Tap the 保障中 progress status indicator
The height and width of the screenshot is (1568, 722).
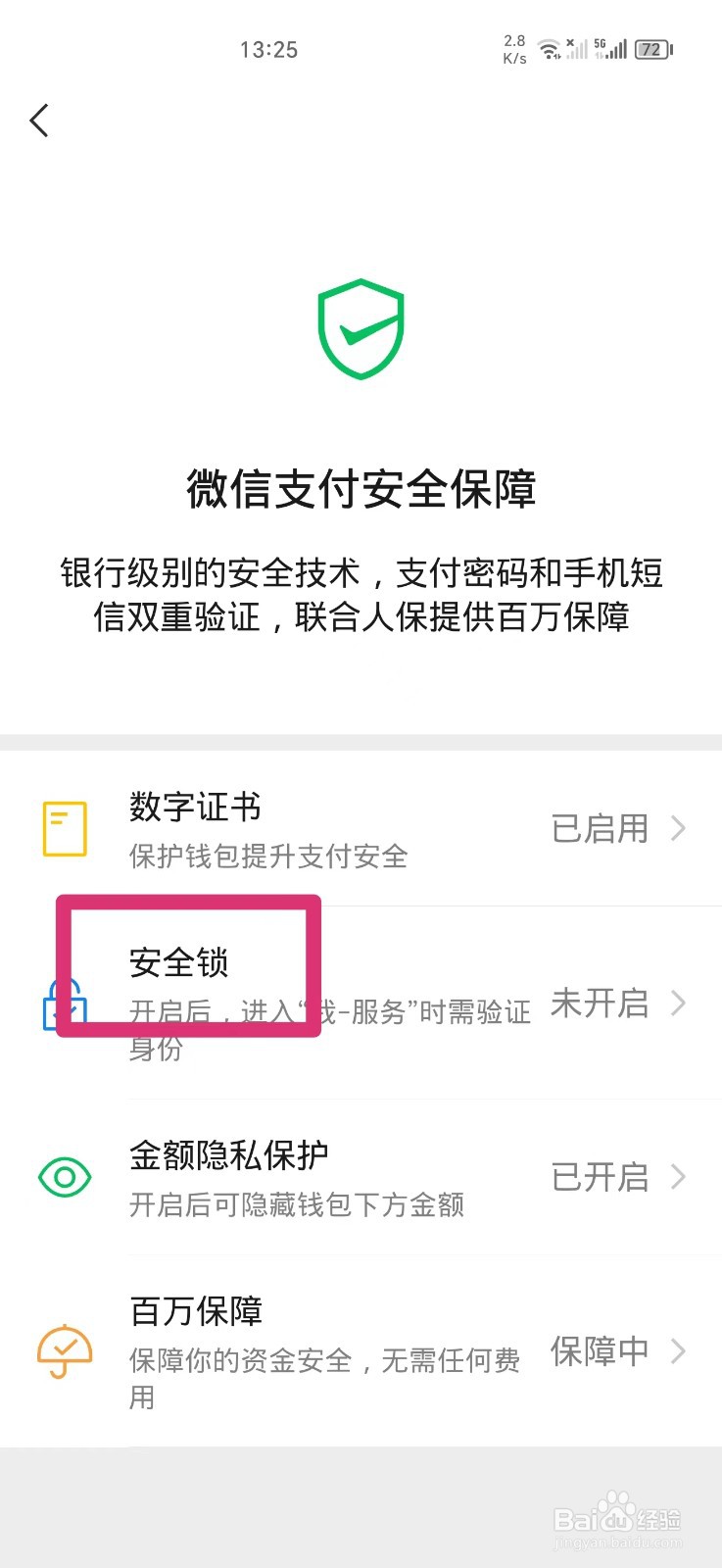pyautogui.click(x=600, y=1350)
